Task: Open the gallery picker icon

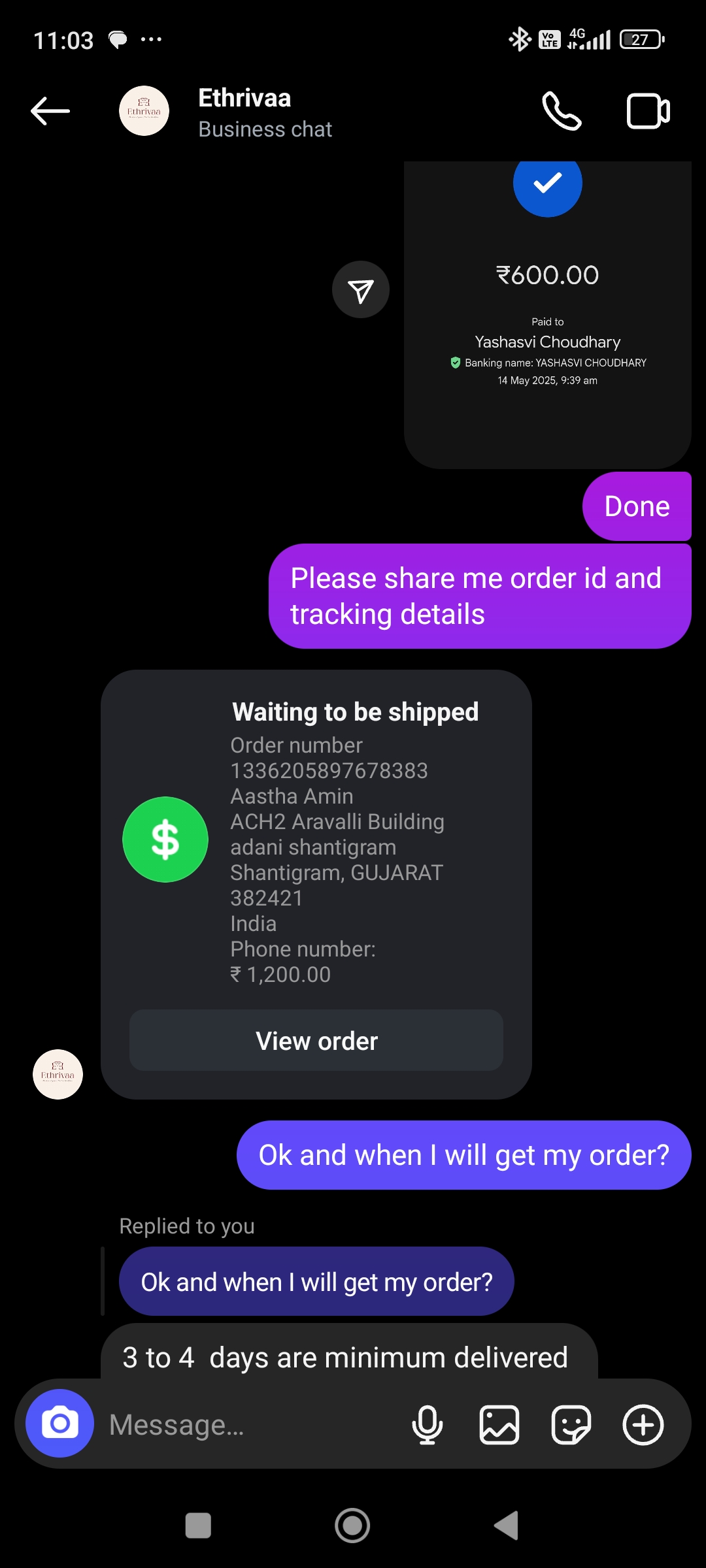Action: coord(499,1425)
